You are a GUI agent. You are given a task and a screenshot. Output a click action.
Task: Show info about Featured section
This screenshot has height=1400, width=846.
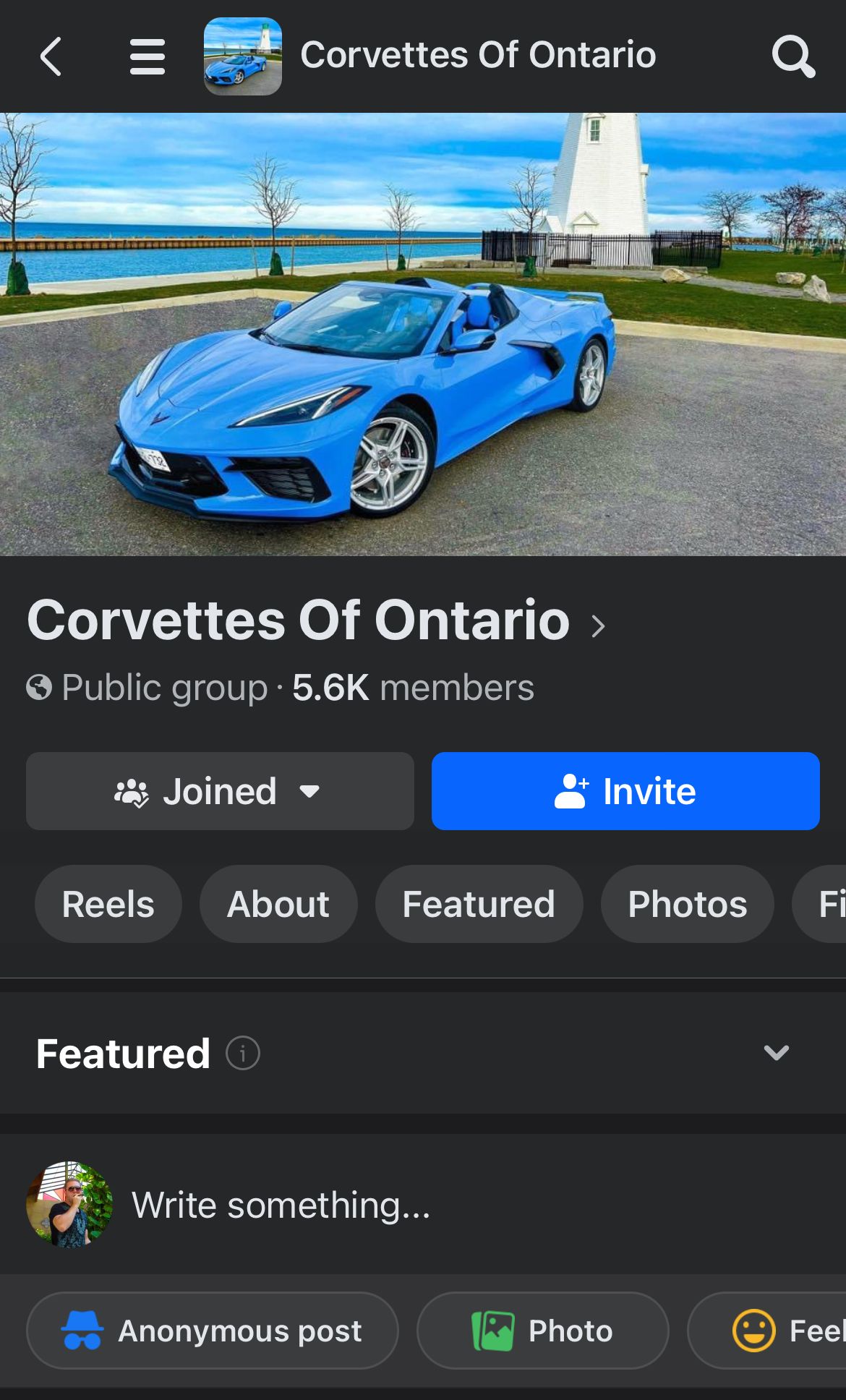pyautogui.click(x=243, y=1053)
